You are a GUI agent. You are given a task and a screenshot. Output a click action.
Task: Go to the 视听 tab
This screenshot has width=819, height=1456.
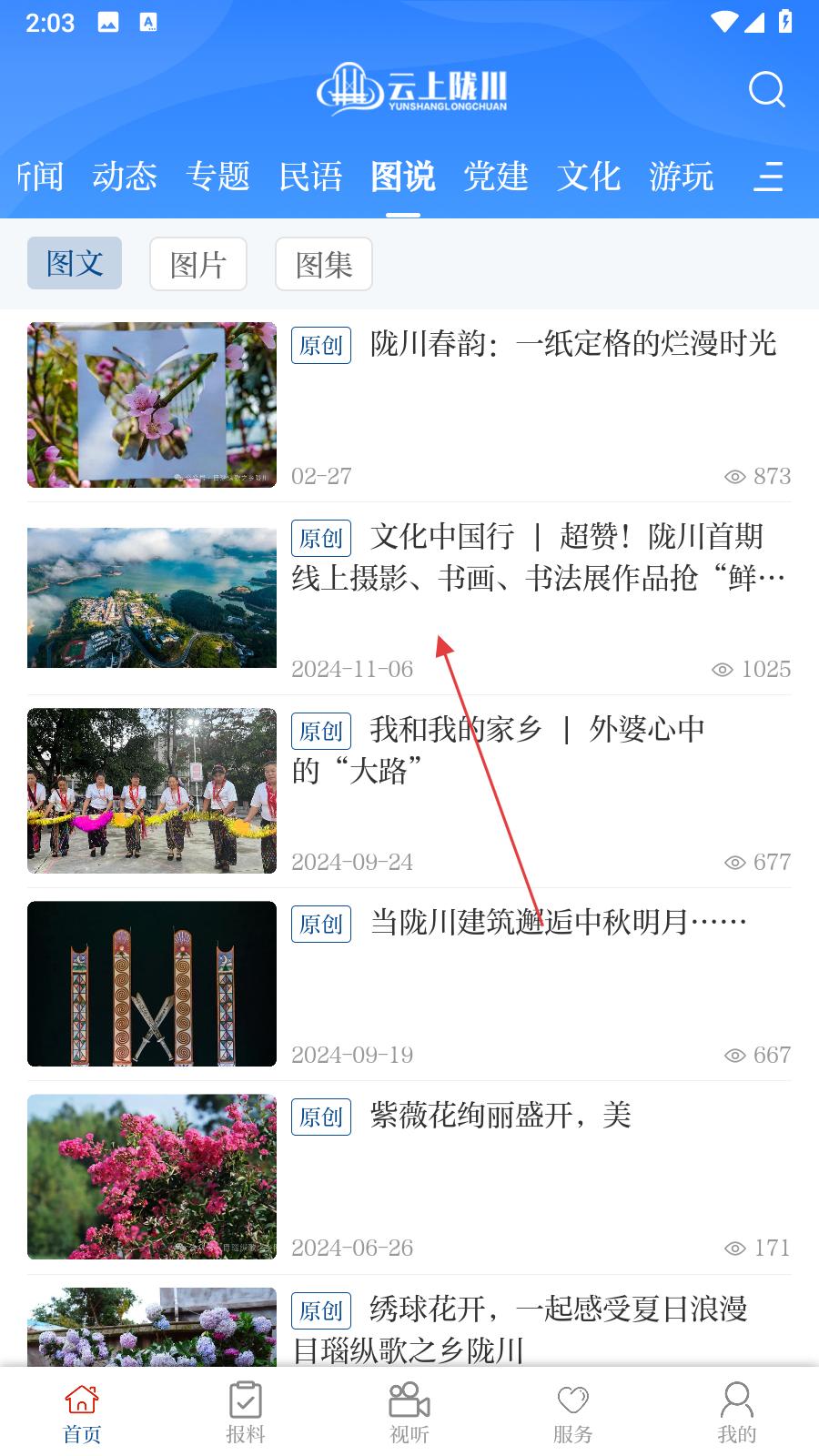click(x=409, y=1412)
